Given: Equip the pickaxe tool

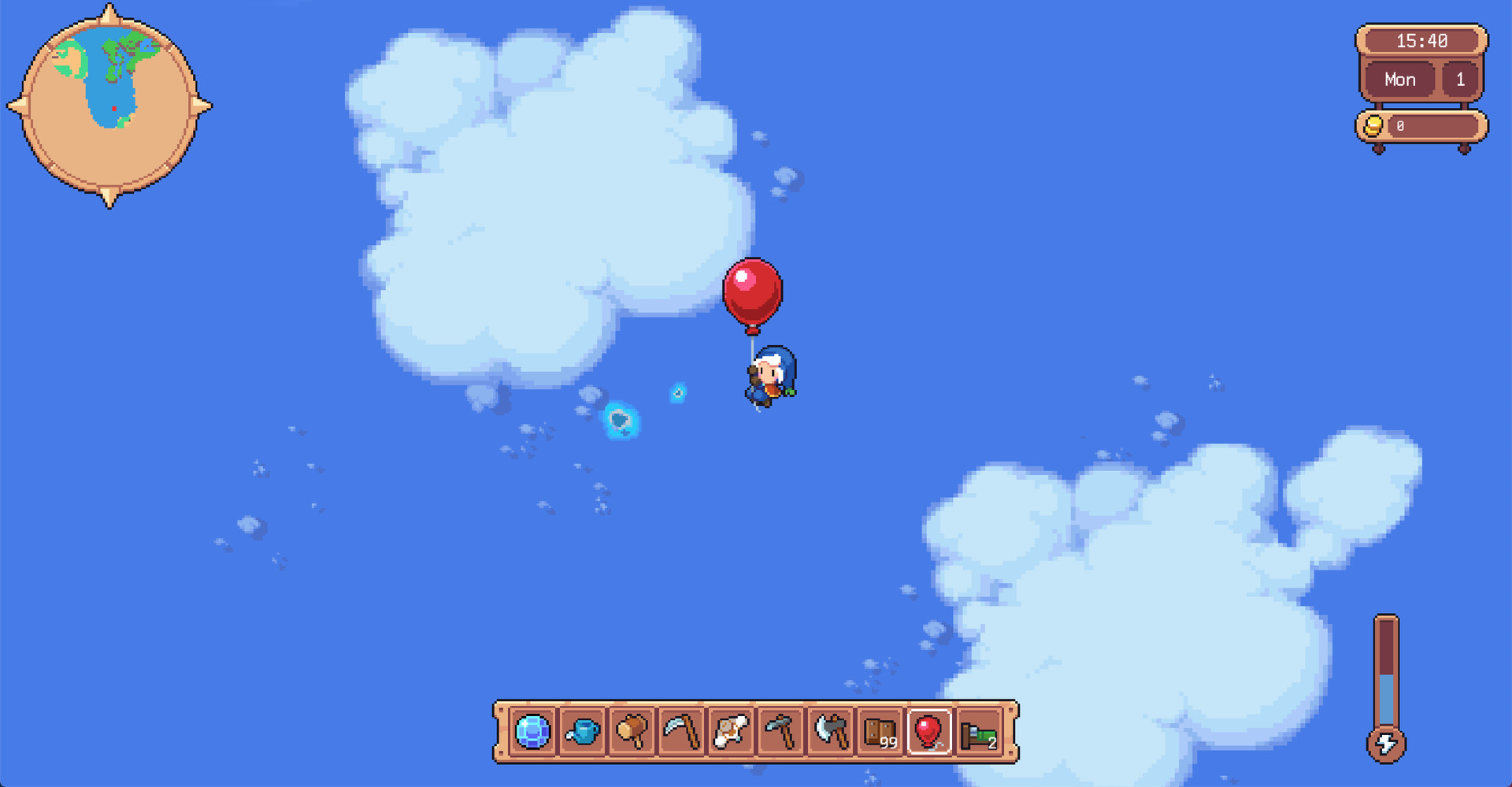Looking at the screenshot, I should [x=781, y=732].
